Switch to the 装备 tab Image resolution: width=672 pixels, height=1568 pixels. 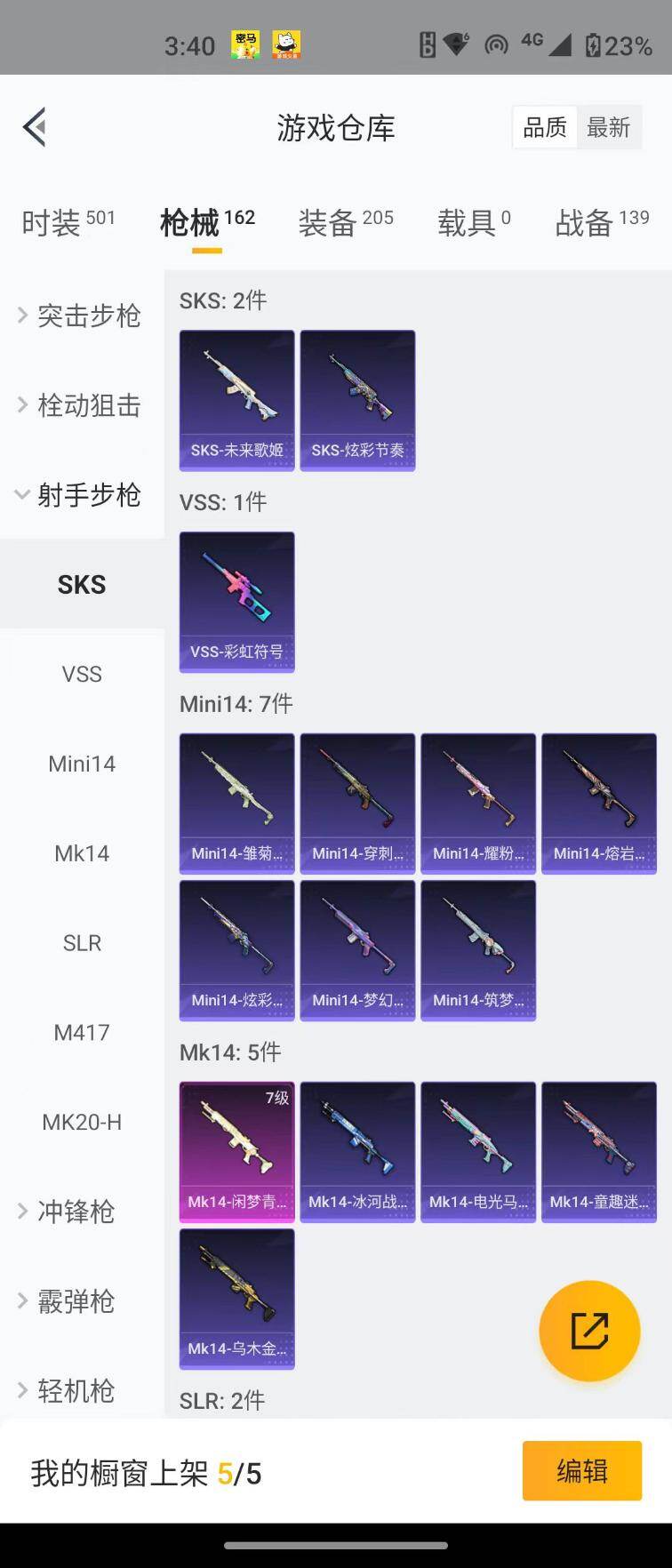[346, 222]
